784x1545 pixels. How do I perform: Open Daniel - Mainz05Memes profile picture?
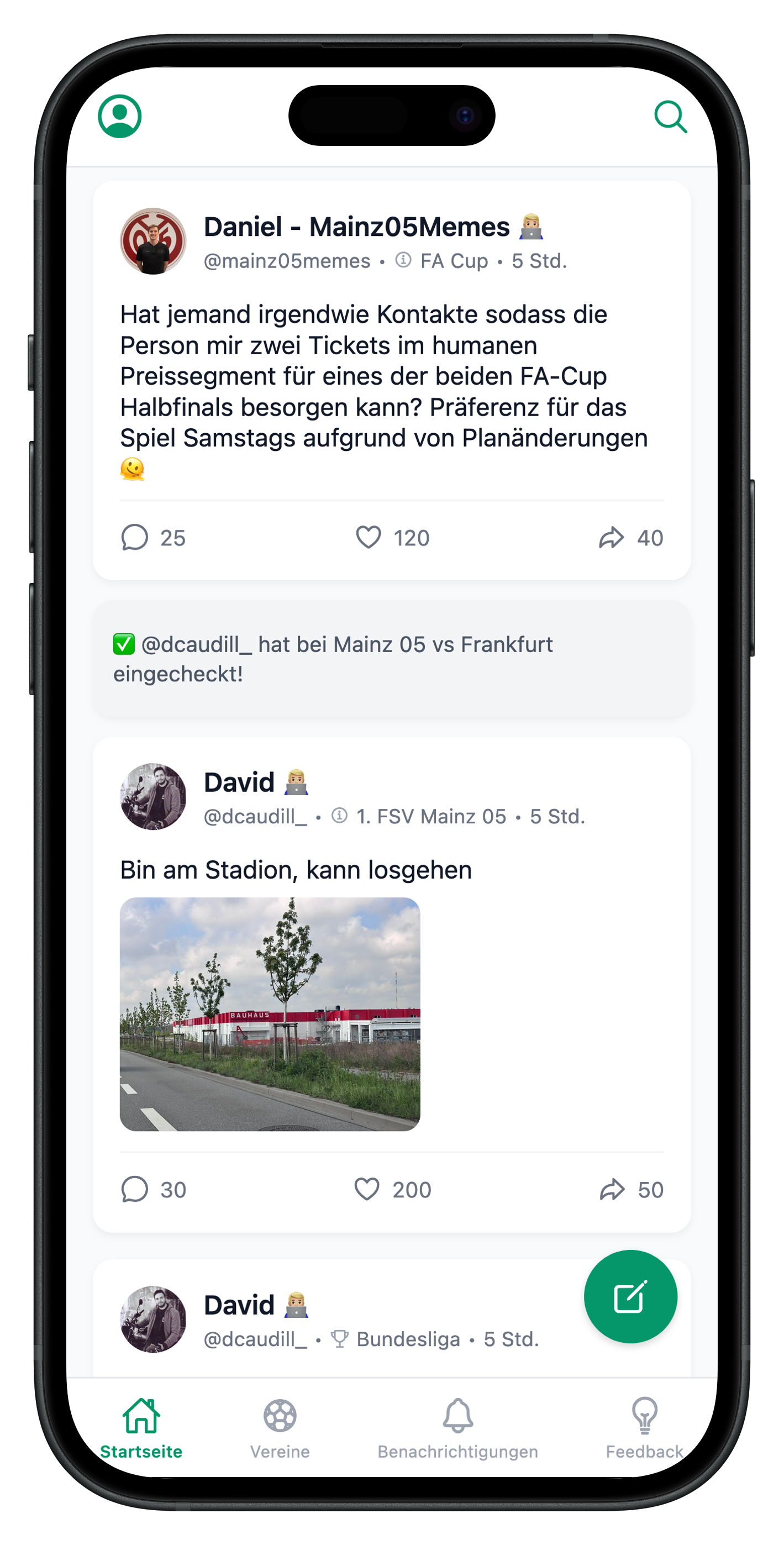coord(153,241)
